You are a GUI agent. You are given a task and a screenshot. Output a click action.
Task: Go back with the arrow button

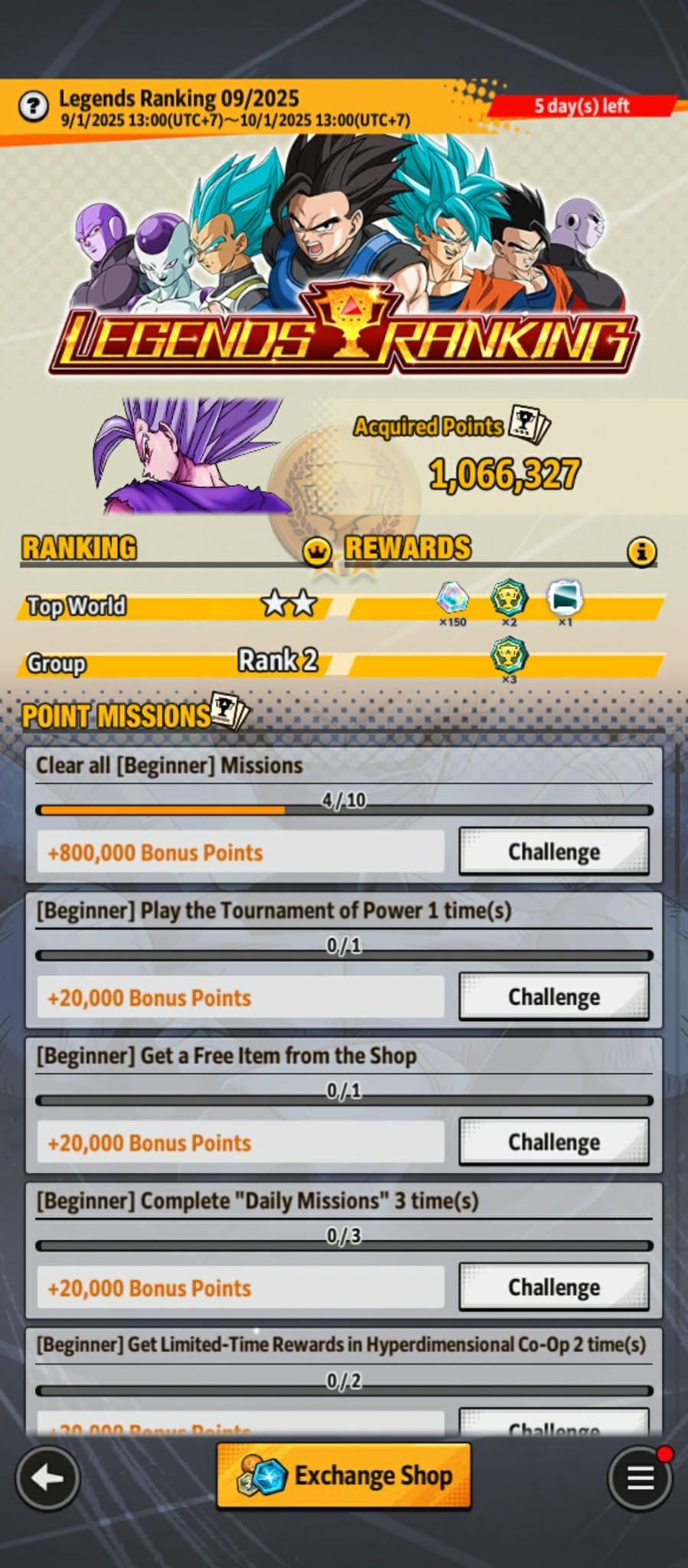[x=47, y=1478]
